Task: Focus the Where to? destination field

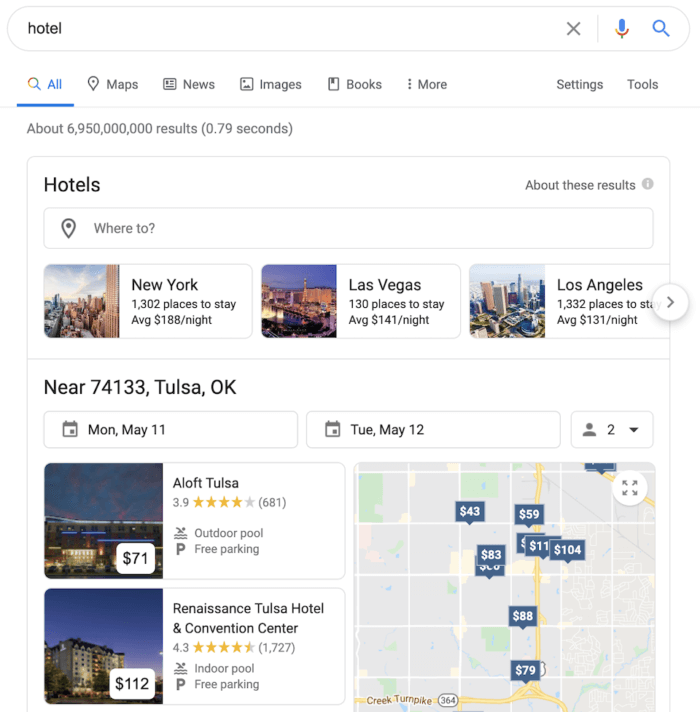Action: 348,228
